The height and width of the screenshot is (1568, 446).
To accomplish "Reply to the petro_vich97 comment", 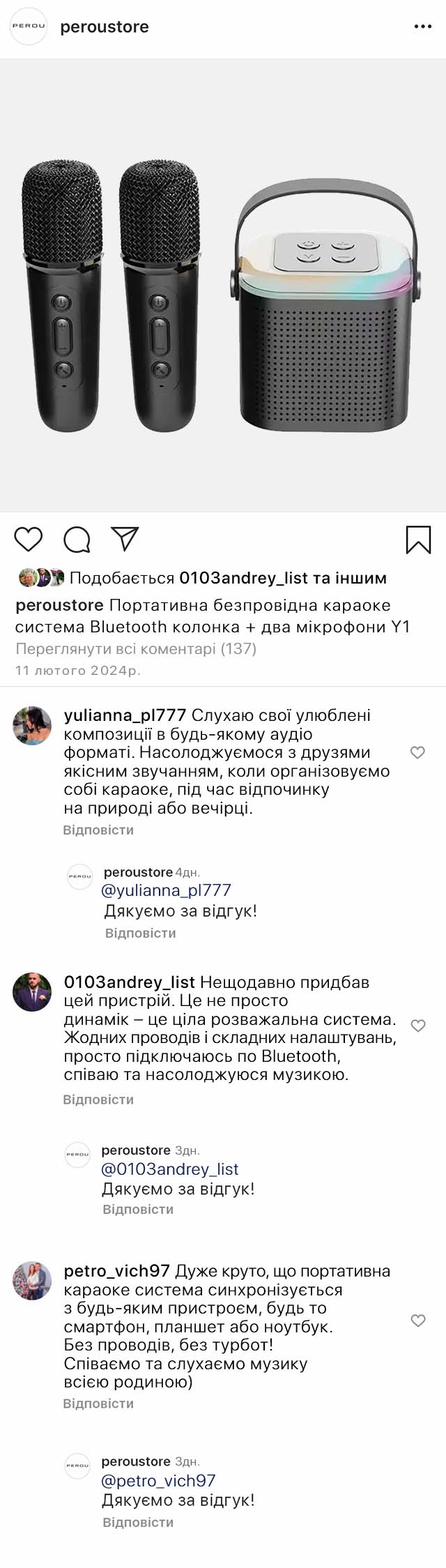I will click(98, 1403).
